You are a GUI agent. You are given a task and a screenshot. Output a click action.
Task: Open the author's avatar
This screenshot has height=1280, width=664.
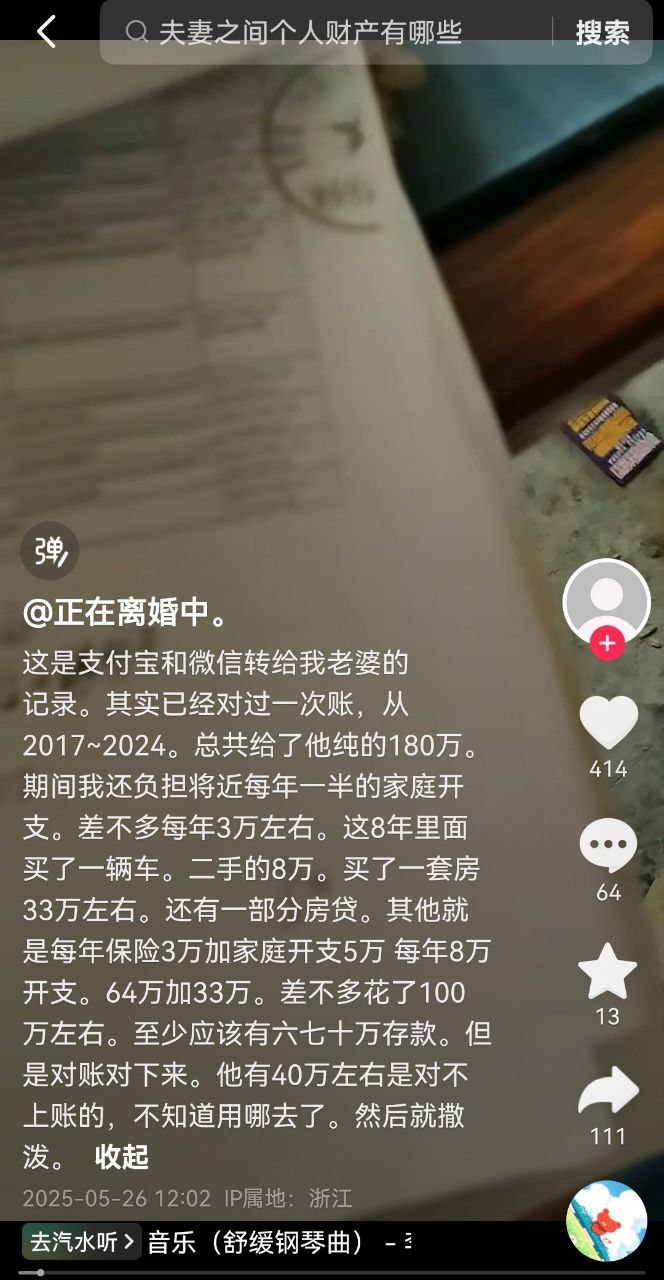tap(606, 600)
